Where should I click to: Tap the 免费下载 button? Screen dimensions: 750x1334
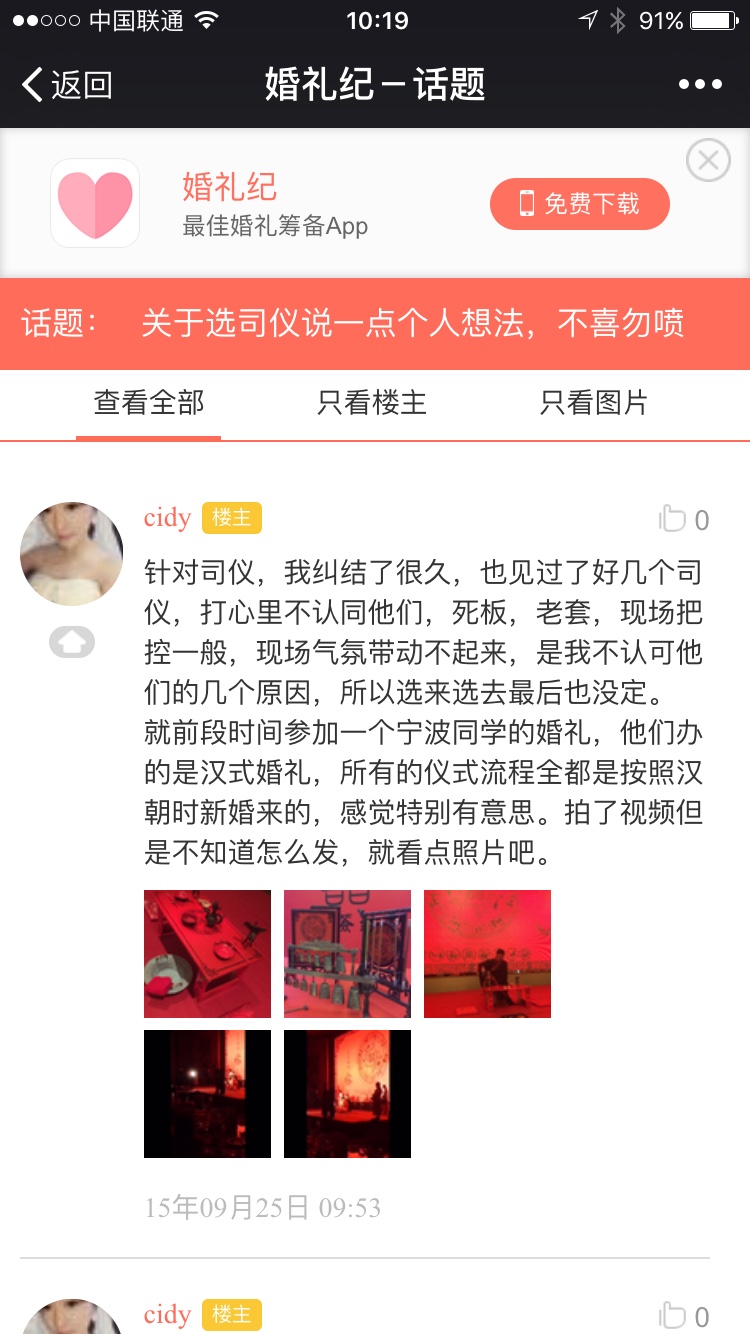[579, 204]
